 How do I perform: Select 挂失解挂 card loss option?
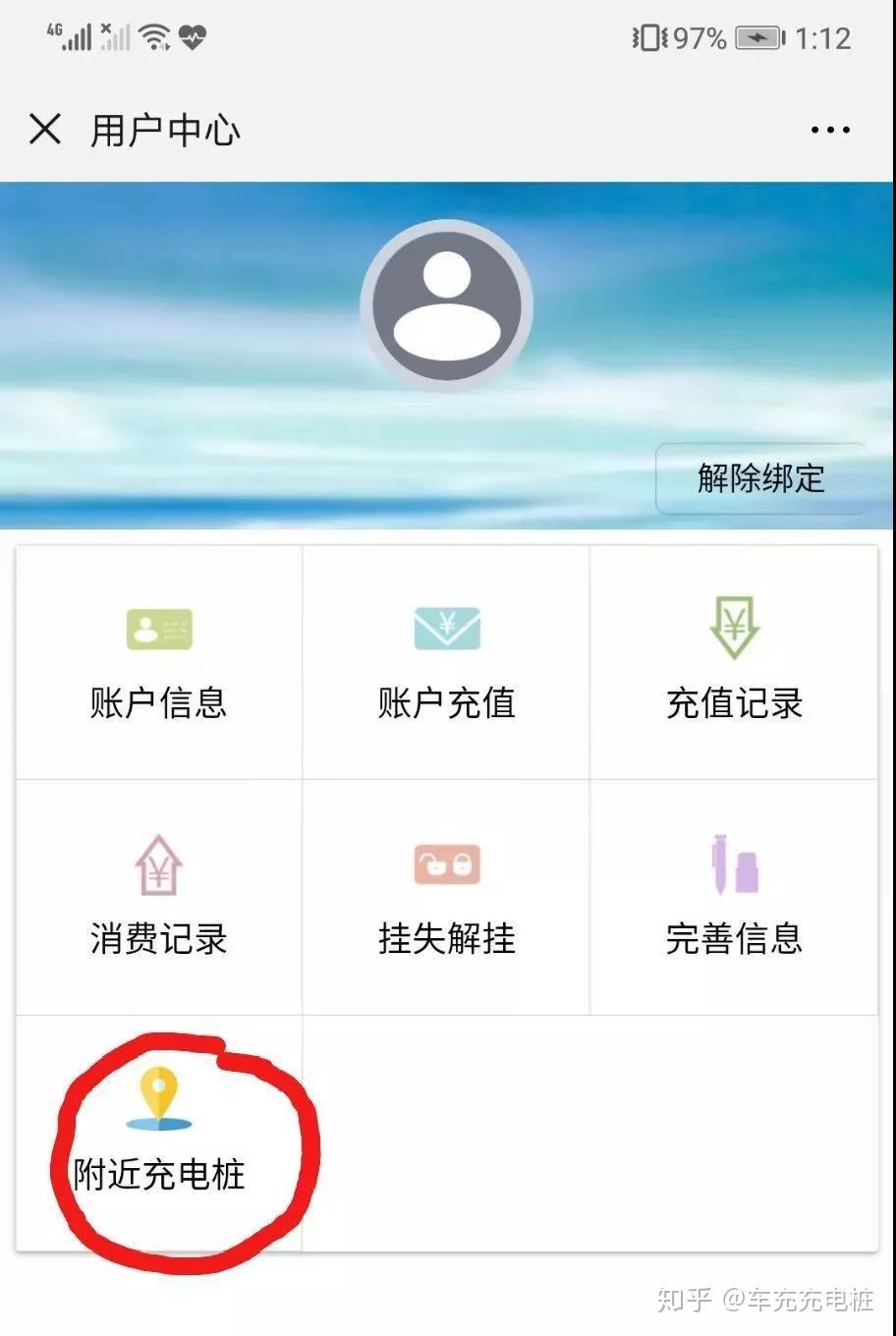[447, 898]
